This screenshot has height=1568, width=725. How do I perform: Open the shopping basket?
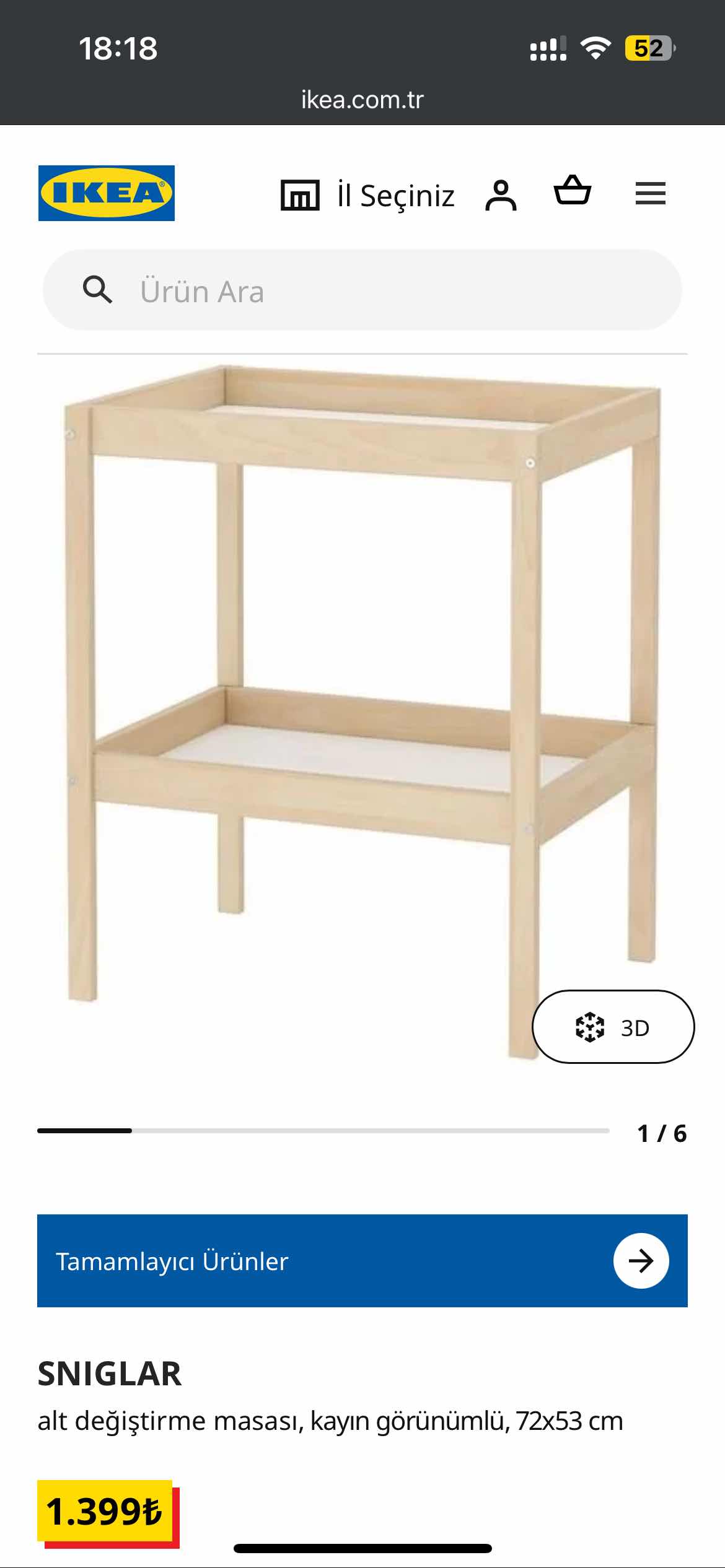coord(572,191)
